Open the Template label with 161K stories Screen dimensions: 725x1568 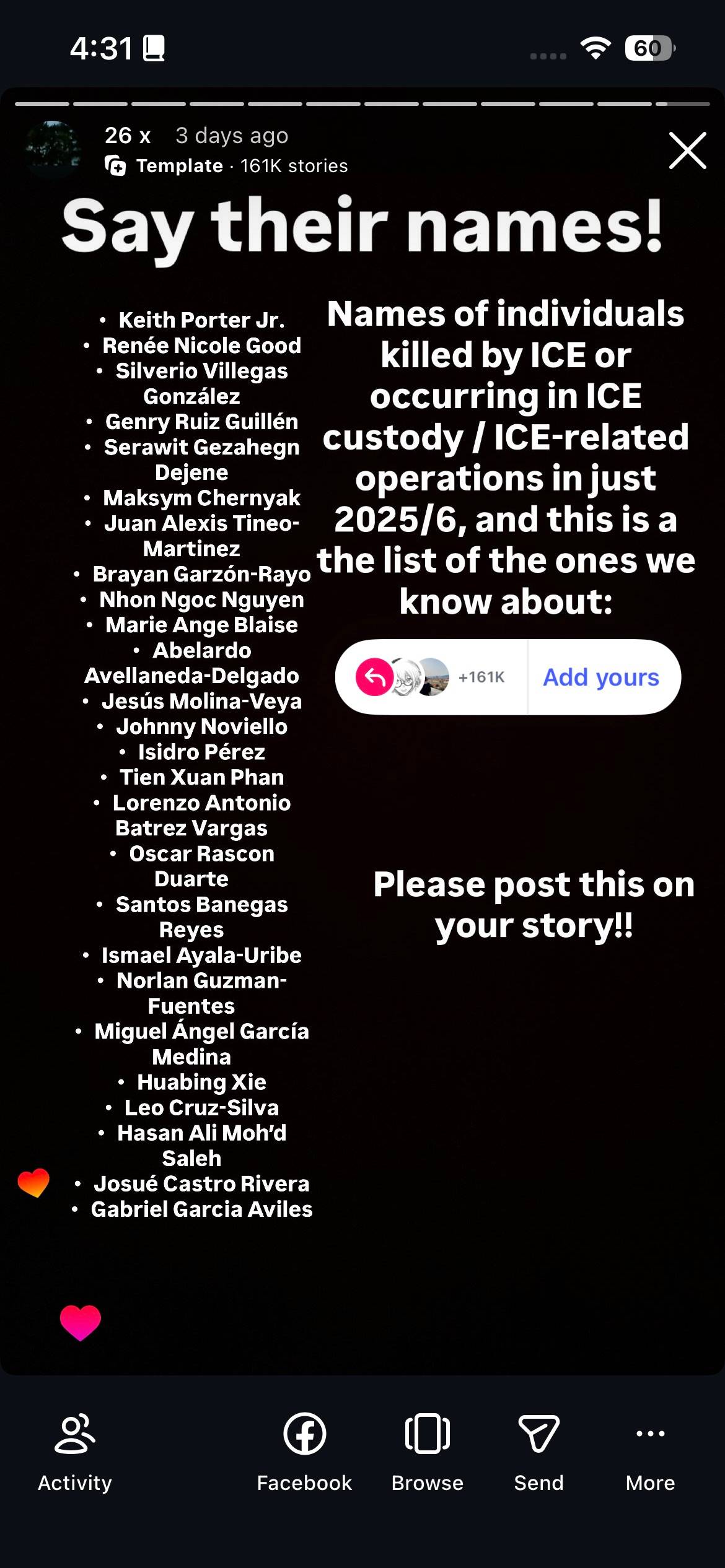tap(226, 166)
